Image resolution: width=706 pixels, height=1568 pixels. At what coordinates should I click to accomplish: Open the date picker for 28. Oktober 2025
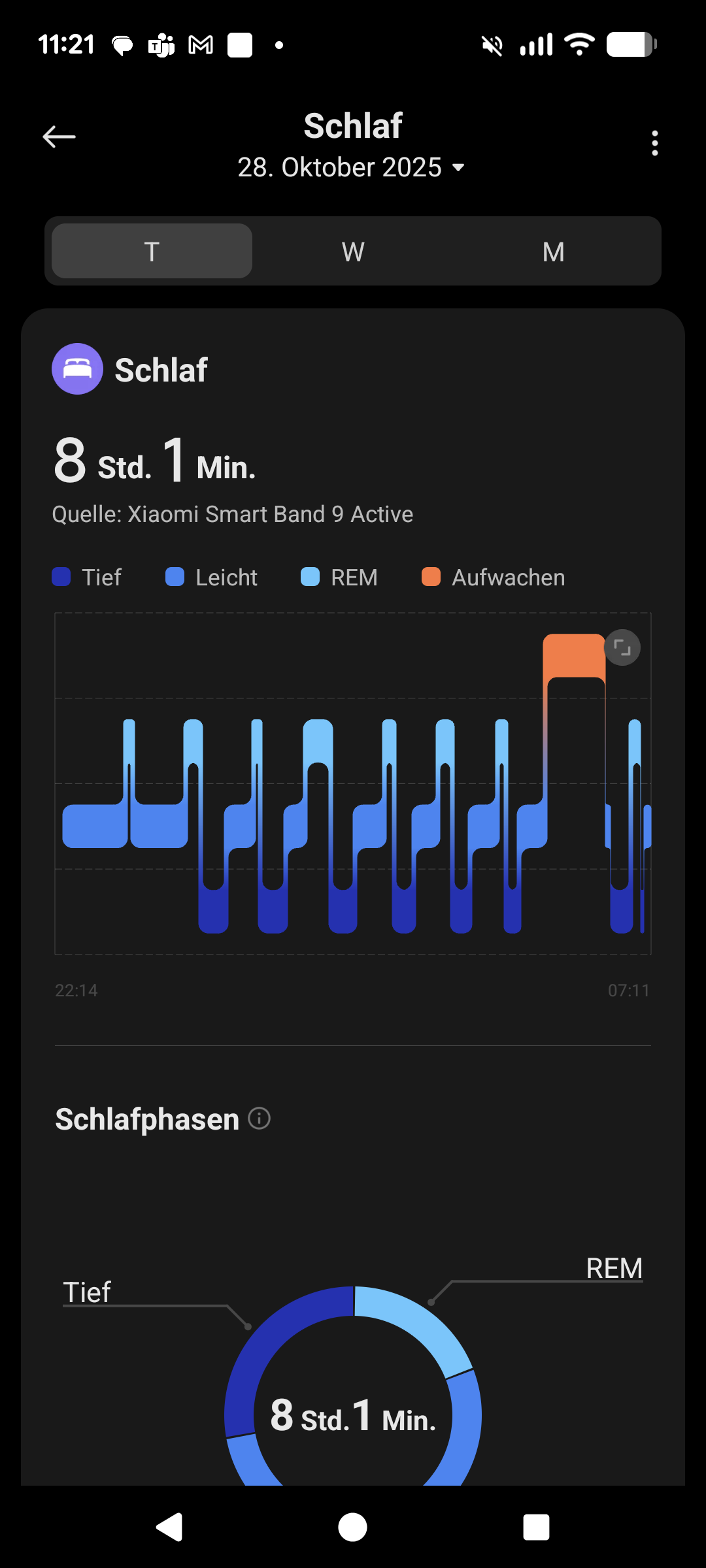(352, 168)
